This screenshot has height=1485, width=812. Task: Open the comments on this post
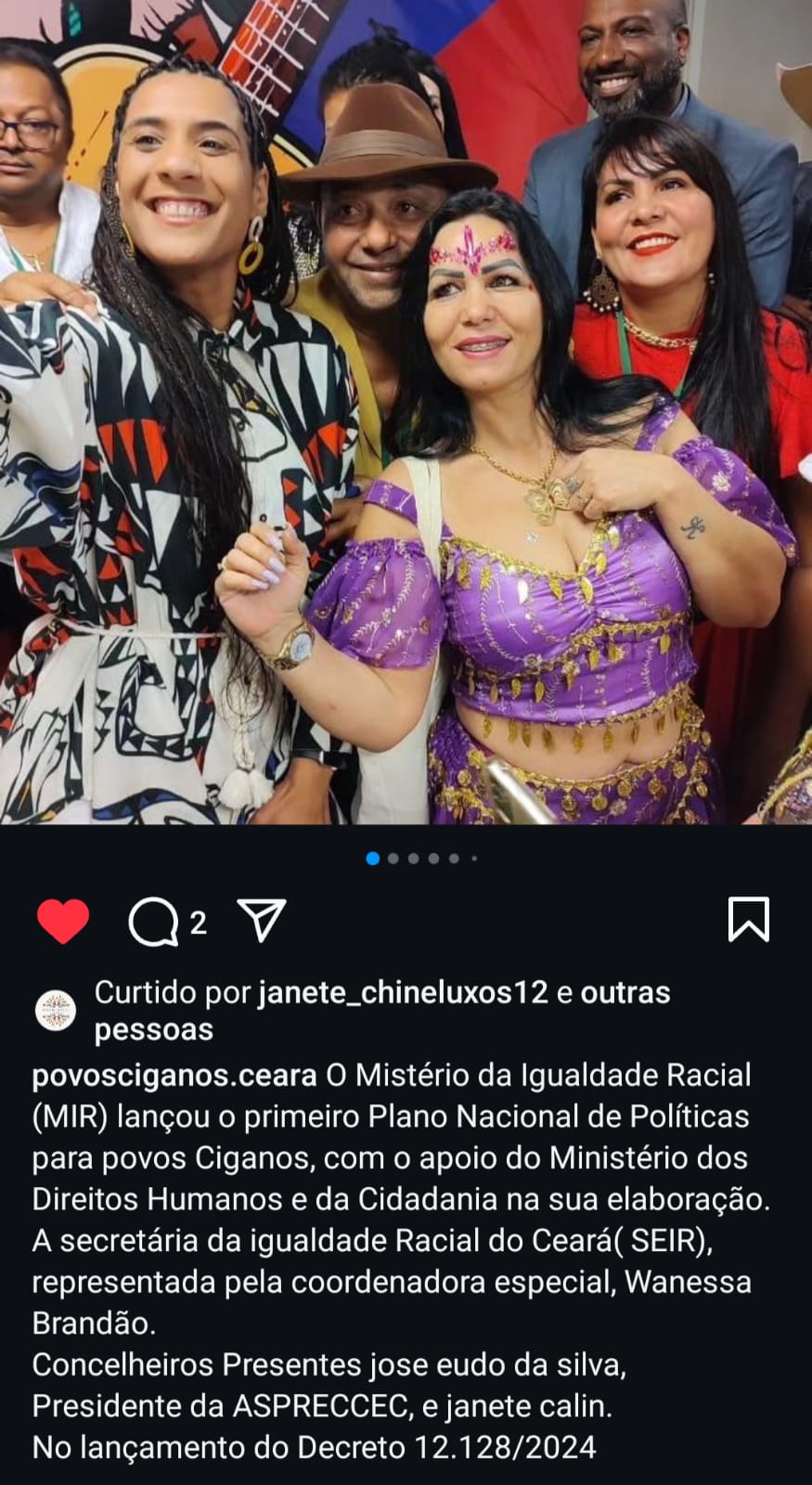(154, 922)
